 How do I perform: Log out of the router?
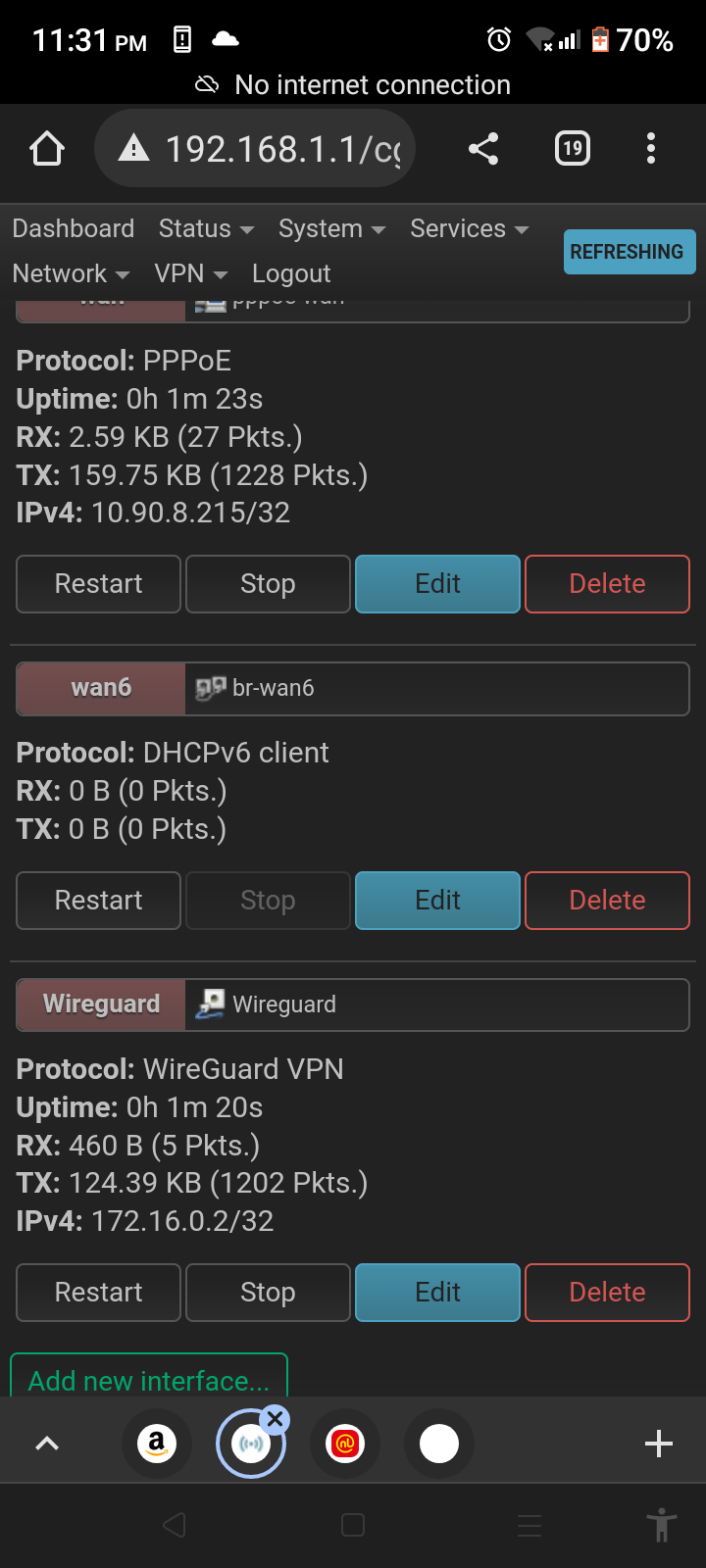[x=291, y=273]
